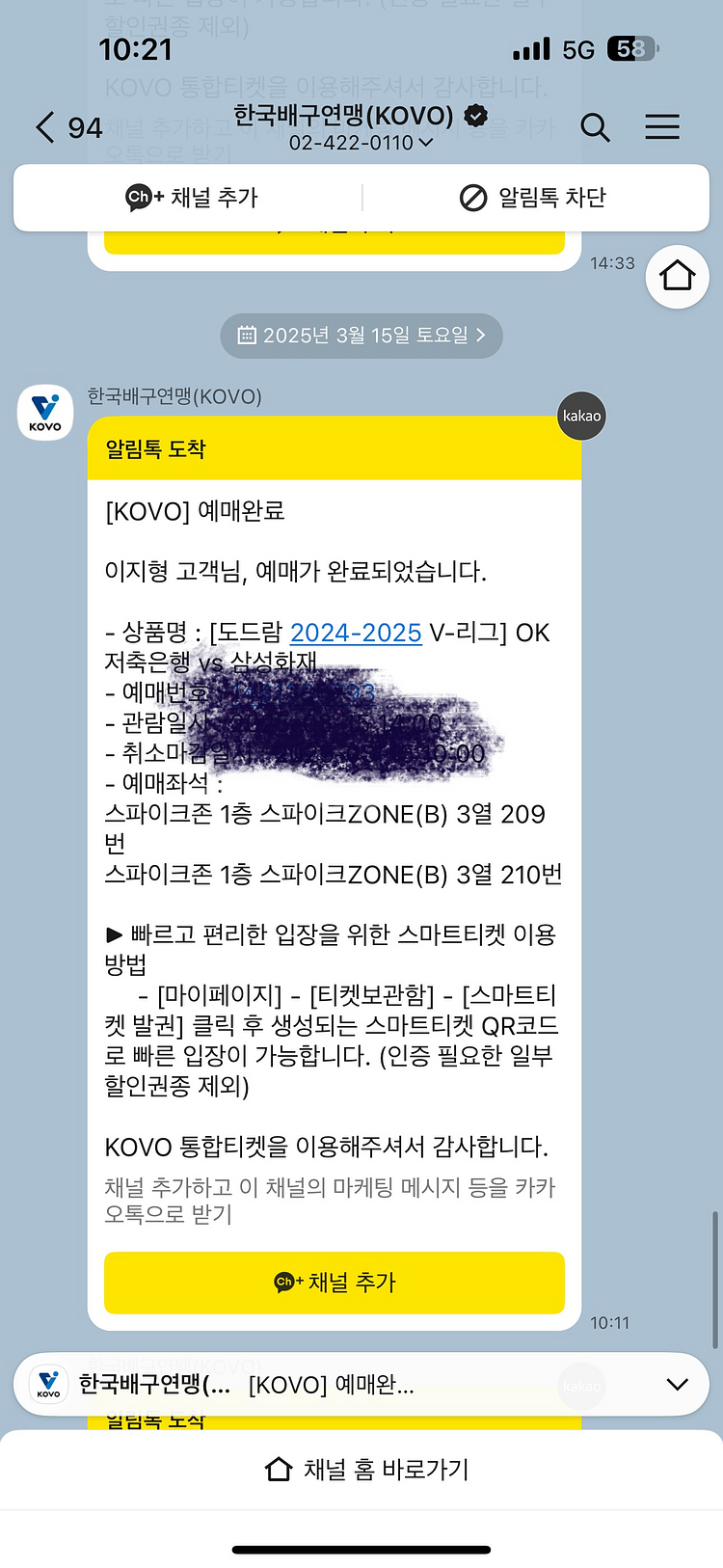Open the KOVO profile avatar

(x=45, y=413)
